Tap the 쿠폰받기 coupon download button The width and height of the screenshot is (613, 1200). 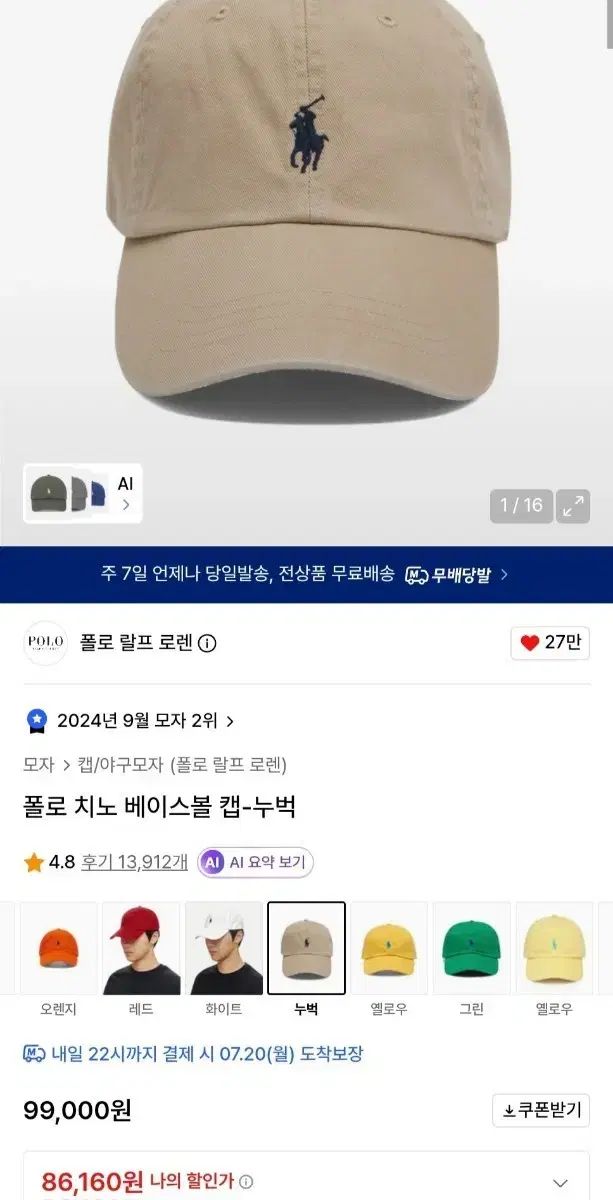coord(541,1110)
